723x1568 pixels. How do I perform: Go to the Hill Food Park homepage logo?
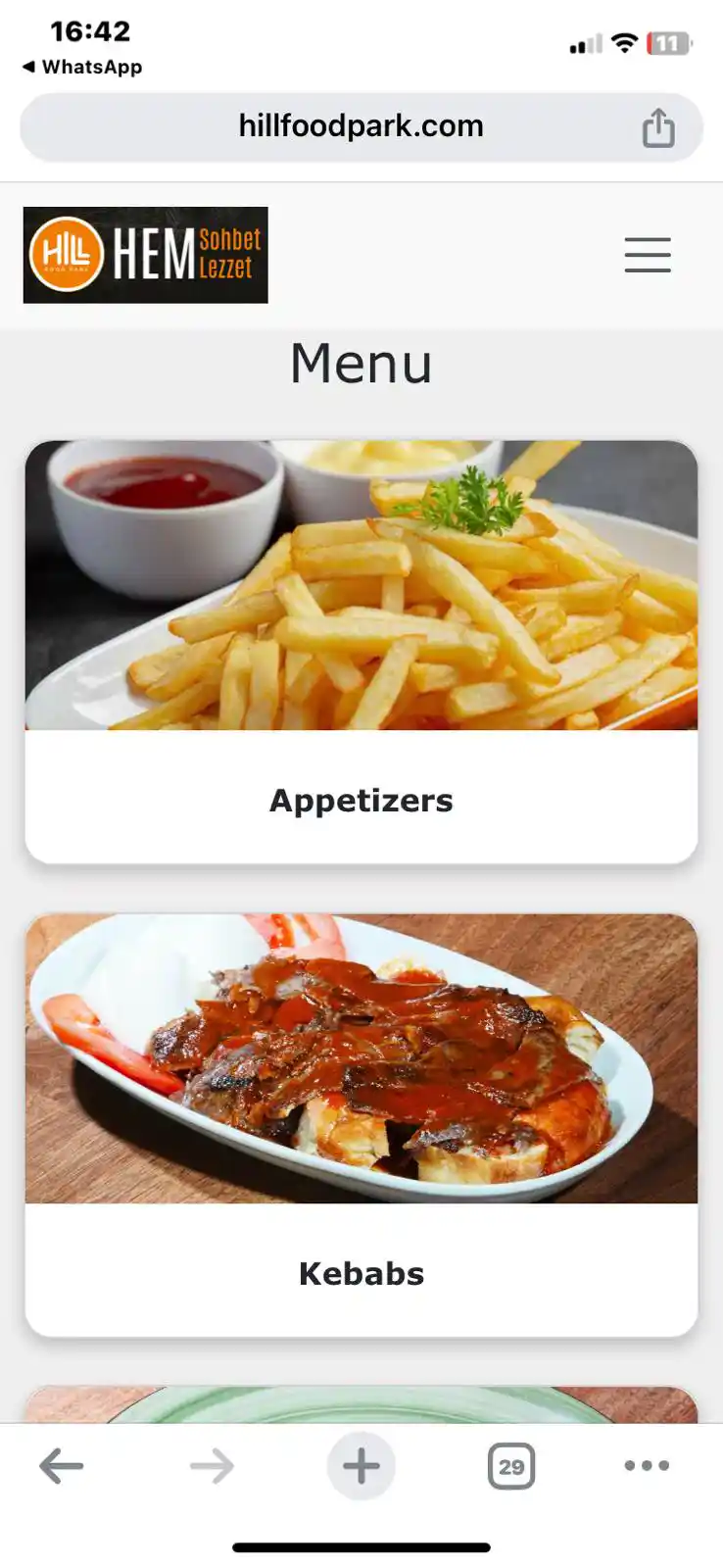coord(146,255)
